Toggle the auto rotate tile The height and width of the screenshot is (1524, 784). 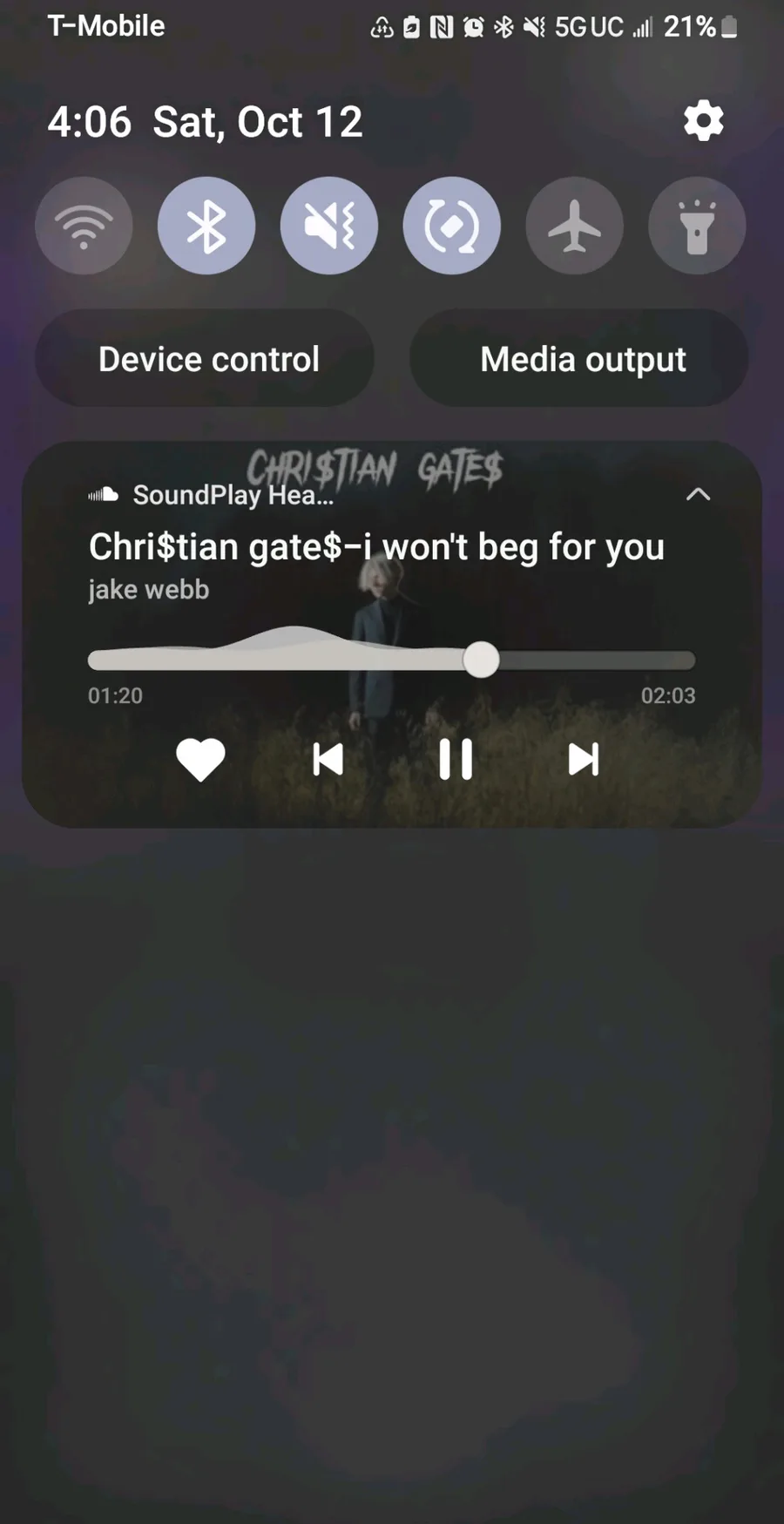tap(452, 226)
